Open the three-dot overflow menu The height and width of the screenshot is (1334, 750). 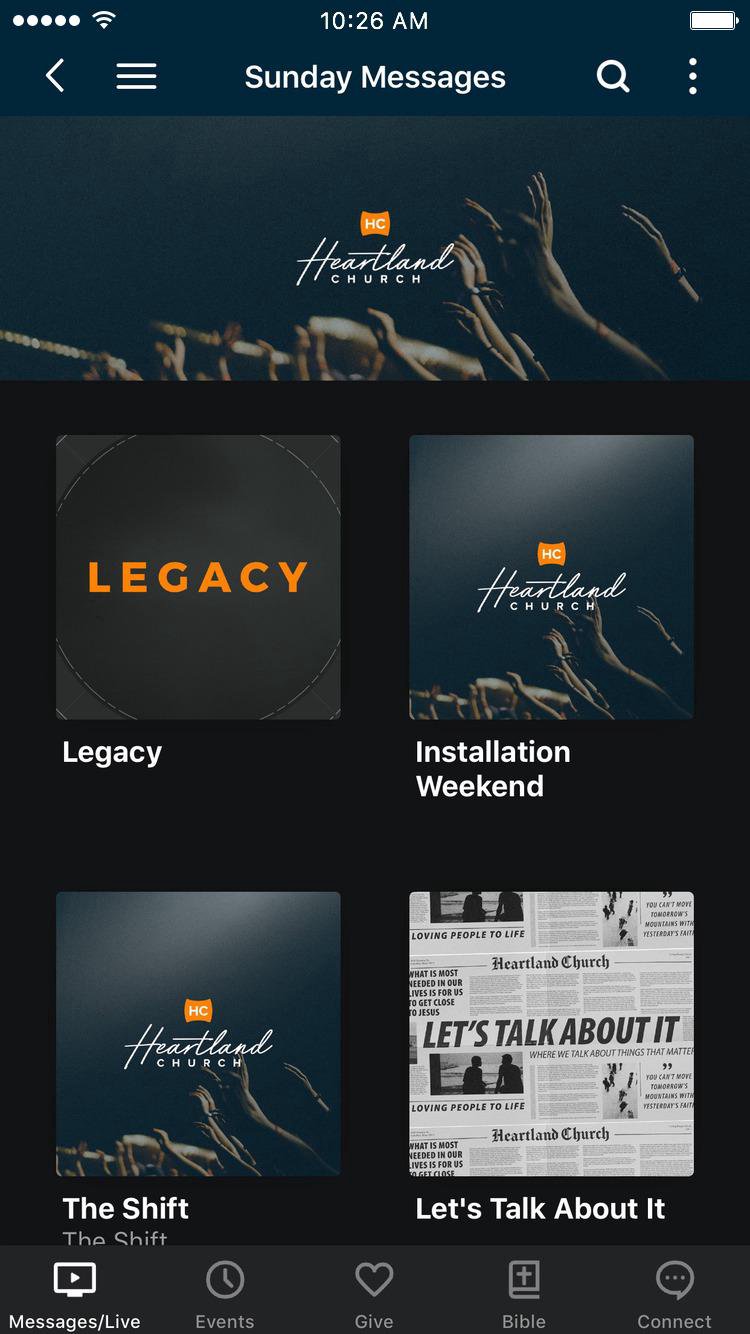692,76
